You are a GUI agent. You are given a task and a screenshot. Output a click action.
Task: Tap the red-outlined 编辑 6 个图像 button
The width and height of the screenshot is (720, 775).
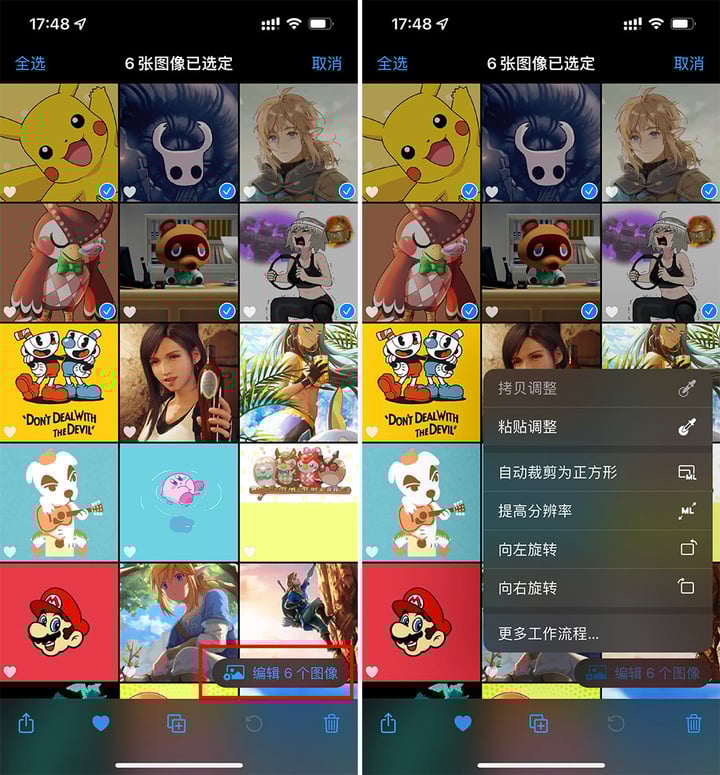click(282, 673)
